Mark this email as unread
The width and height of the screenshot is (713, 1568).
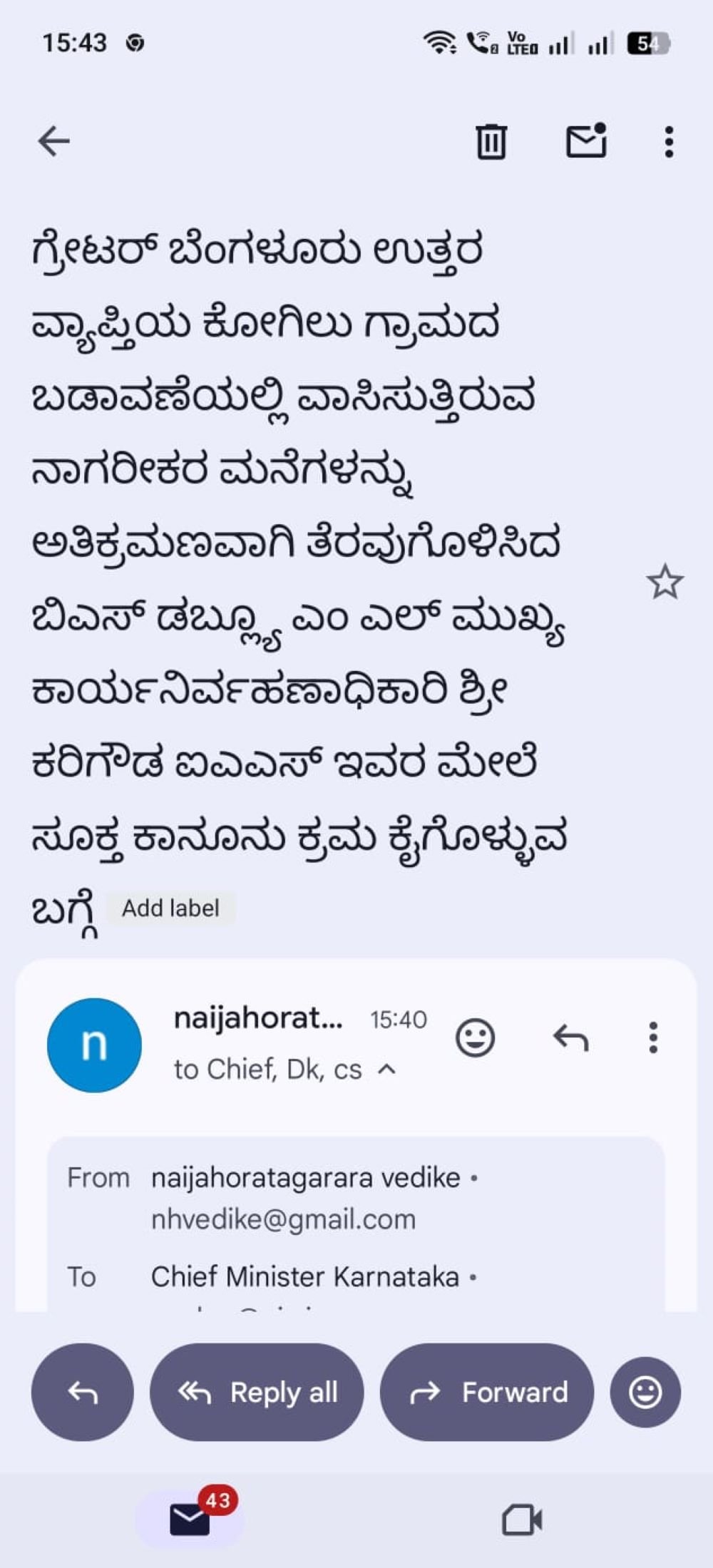(586, 140)
